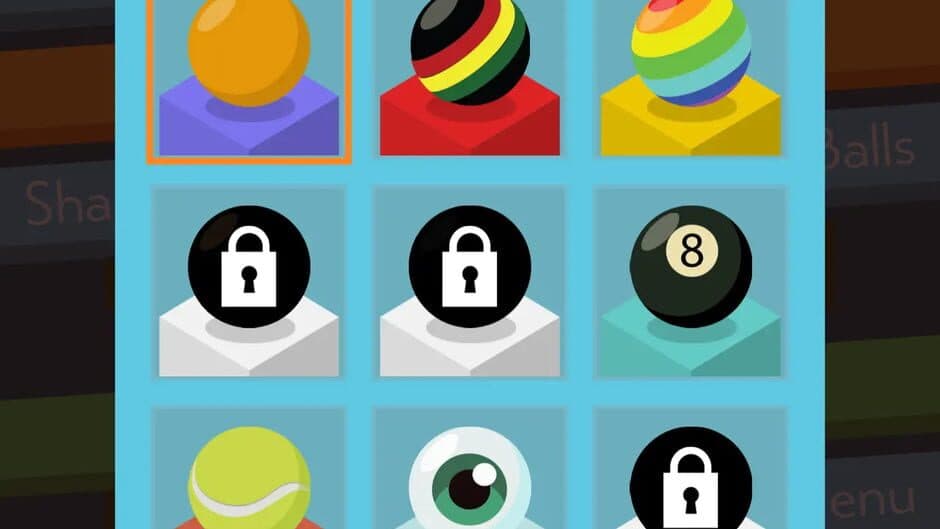The height and width of the screenshot is (529, 940).
Task: Select the plain orange ball
Action: click(x=249, y=52)
